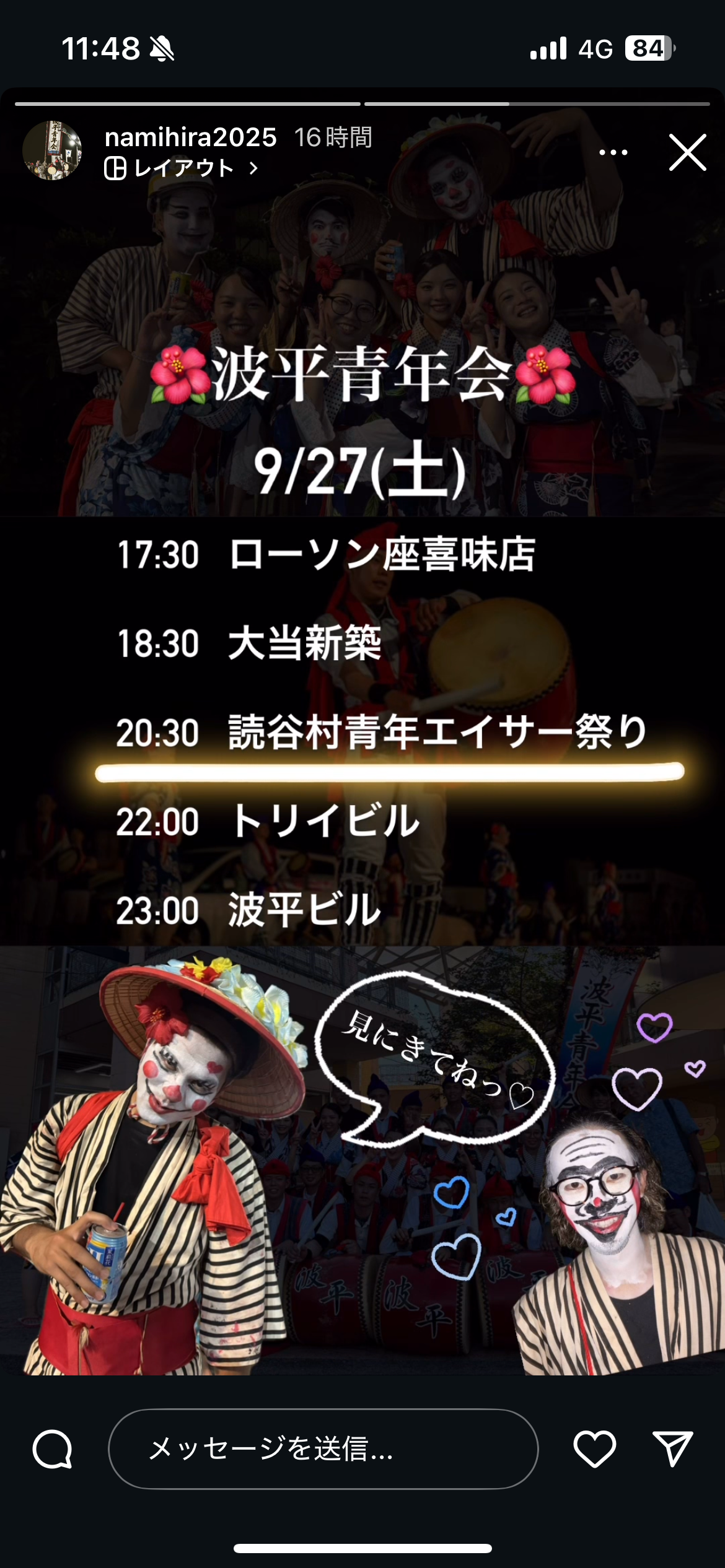The height and width of the screenshot is (1568, 725).
Task: Share the story via paper plane icon
Action: pos(672,1448)
